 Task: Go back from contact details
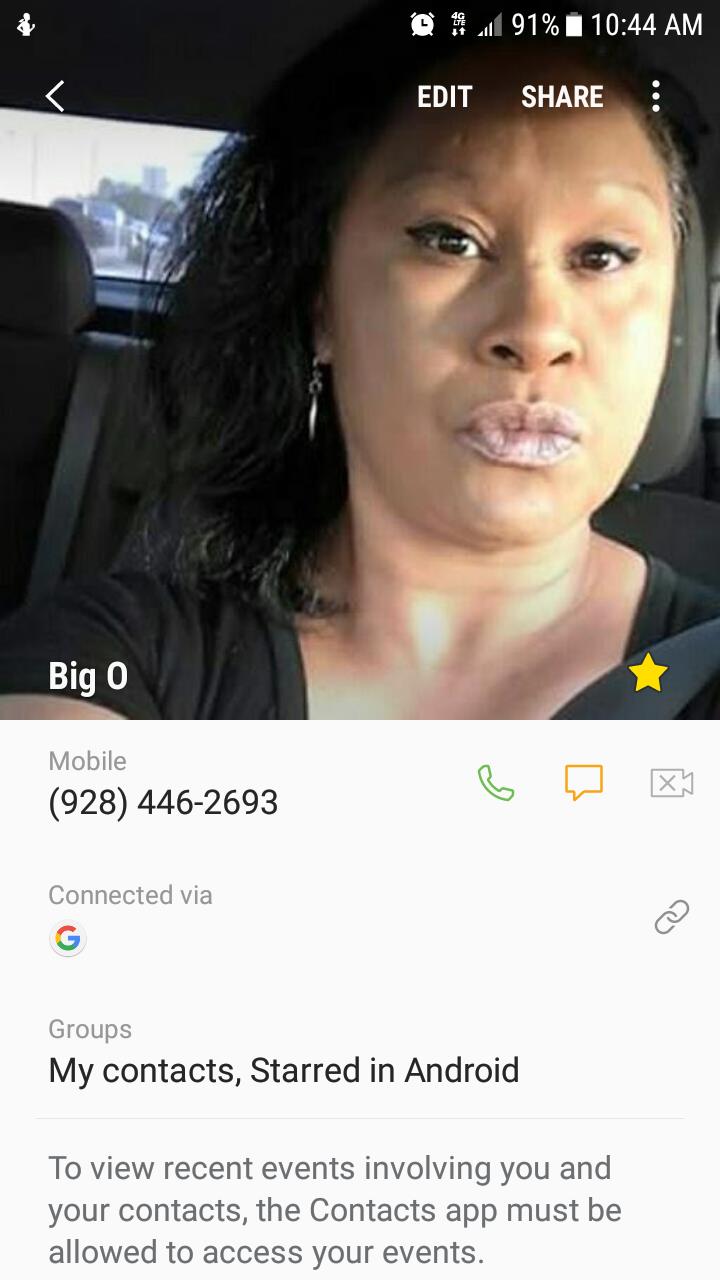click(55, 96)
